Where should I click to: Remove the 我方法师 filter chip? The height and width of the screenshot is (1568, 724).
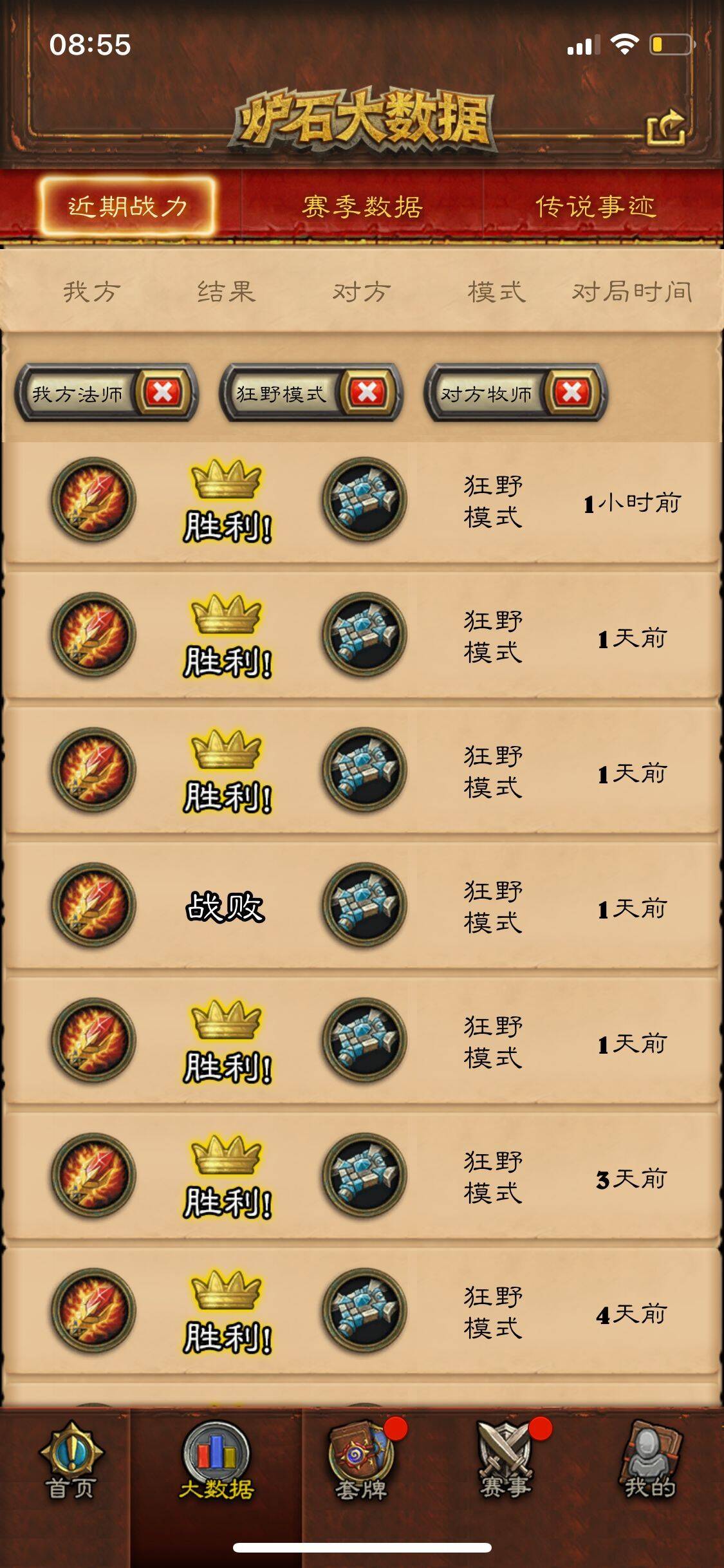click(x=162, y=392)
